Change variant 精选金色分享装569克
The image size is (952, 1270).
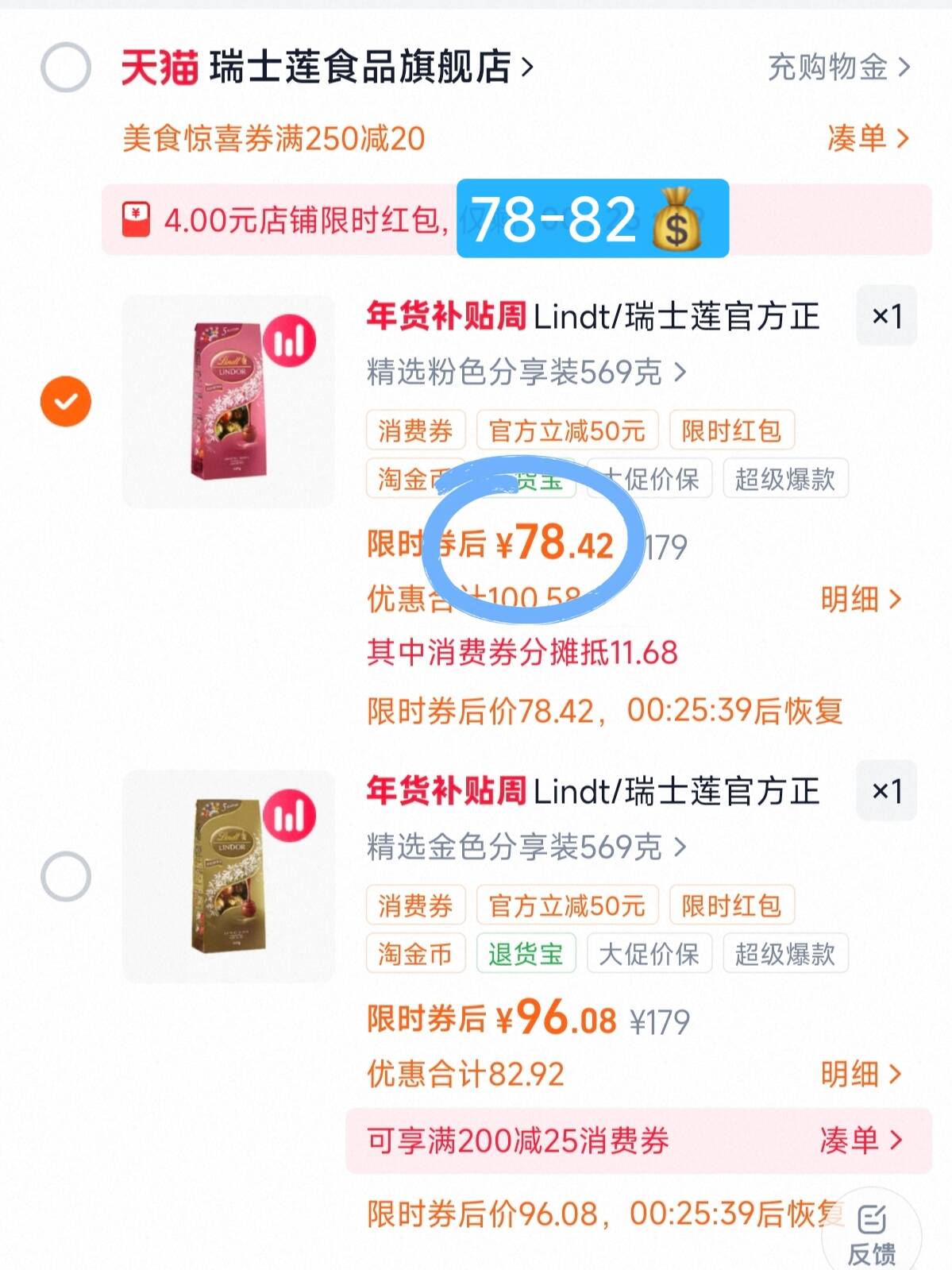526,847
